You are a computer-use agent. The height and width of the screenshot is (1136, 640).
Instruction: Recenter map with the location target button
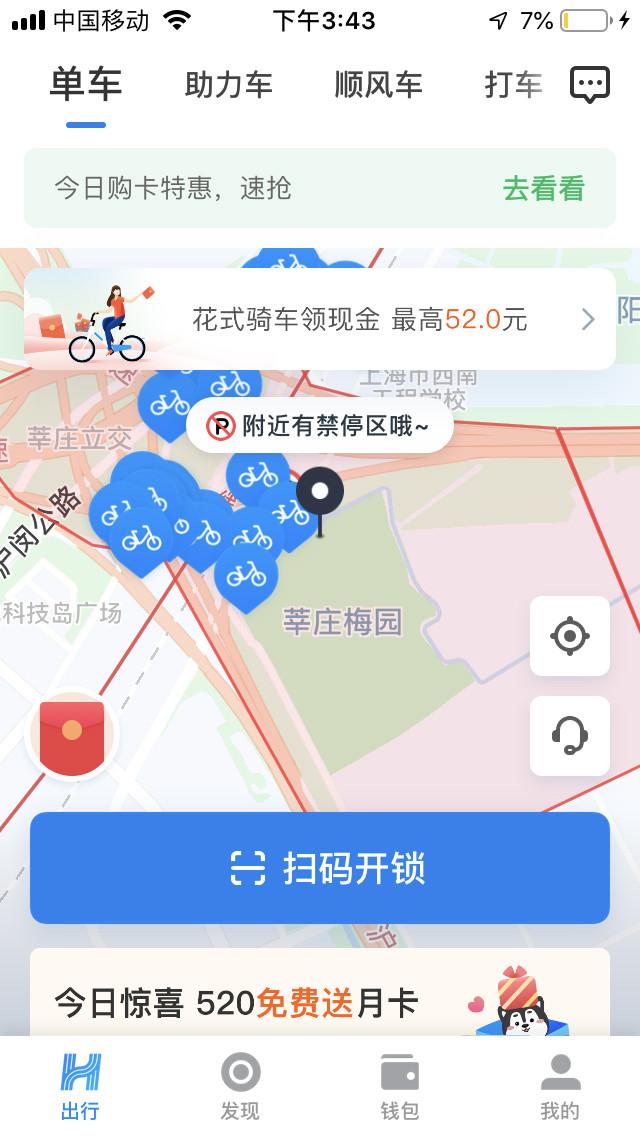coord(570,636)
